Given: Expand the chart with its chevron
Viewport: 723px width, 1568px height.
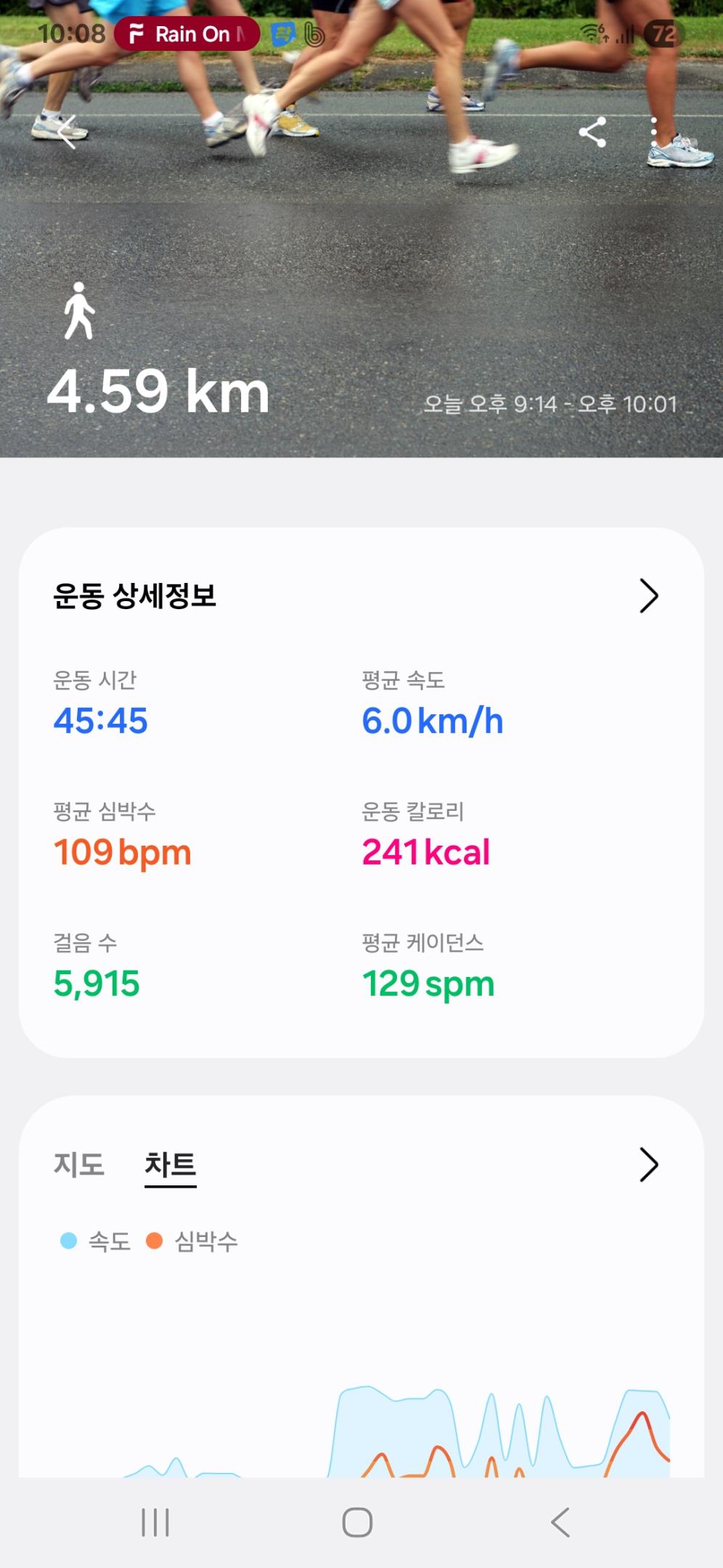Looking at the screenshot, I should (648, 1164).
